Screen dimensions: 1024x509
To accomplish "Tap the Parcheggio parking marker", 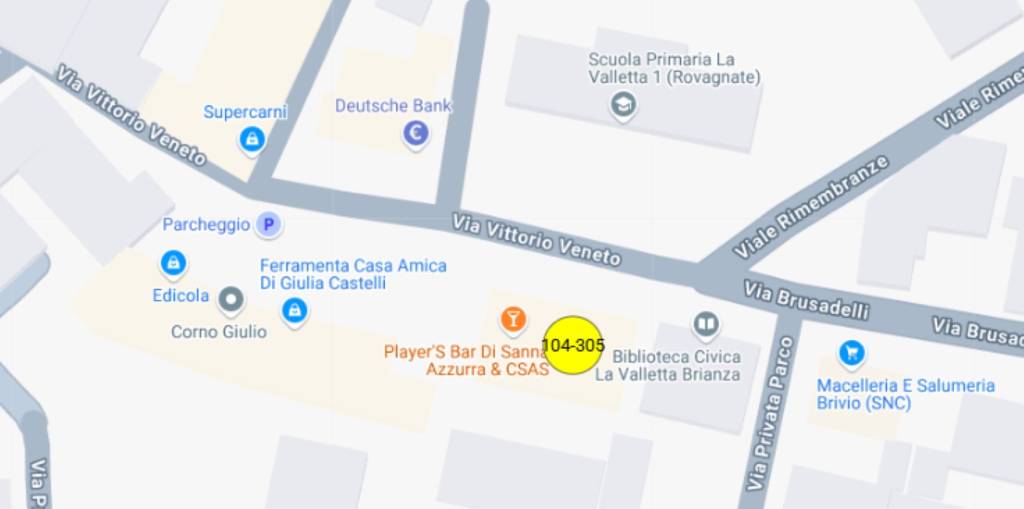I will click(267, 225).
